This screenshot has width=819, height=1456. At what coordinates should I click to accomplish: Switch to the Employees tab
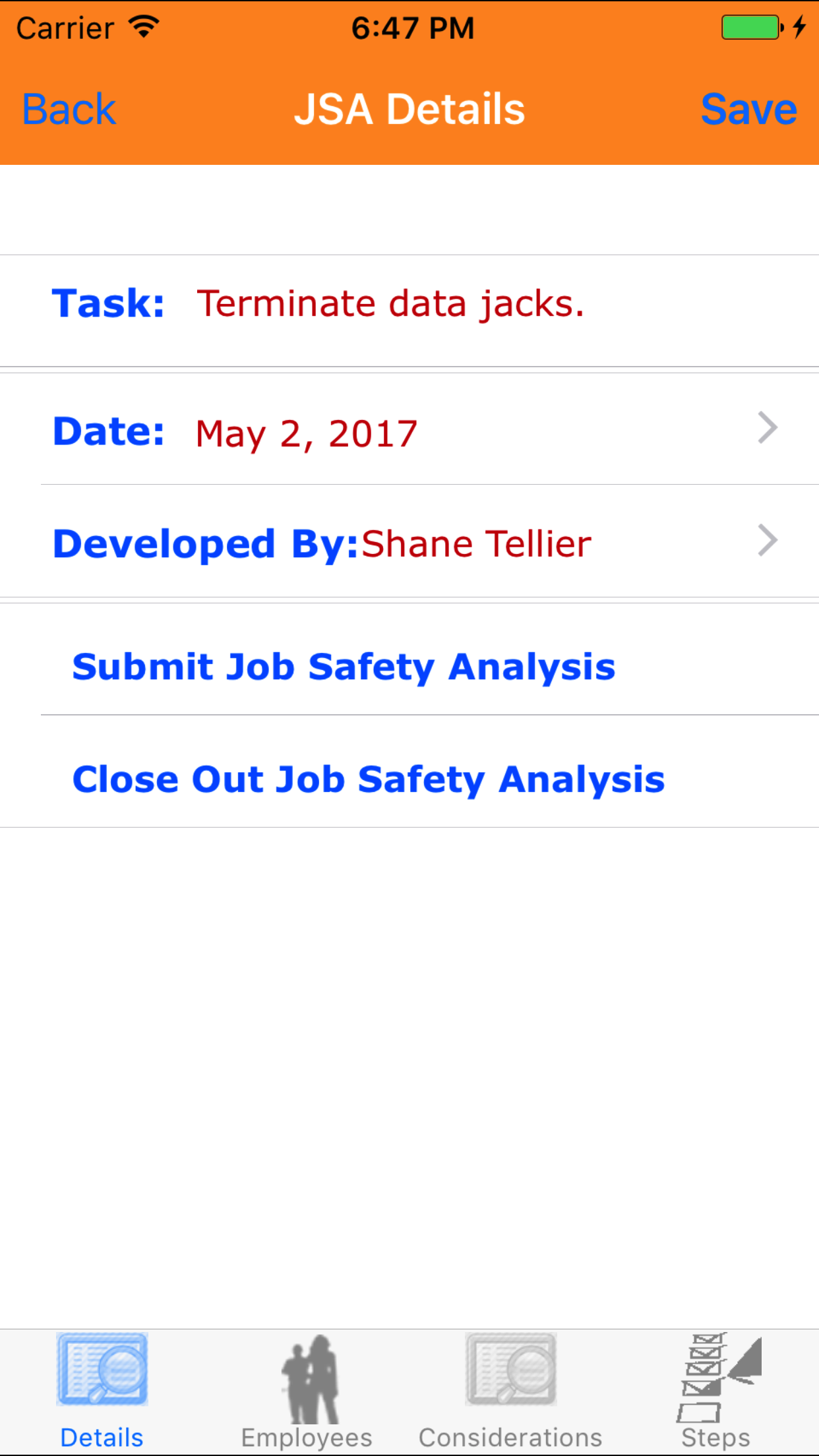point(307,1391)
